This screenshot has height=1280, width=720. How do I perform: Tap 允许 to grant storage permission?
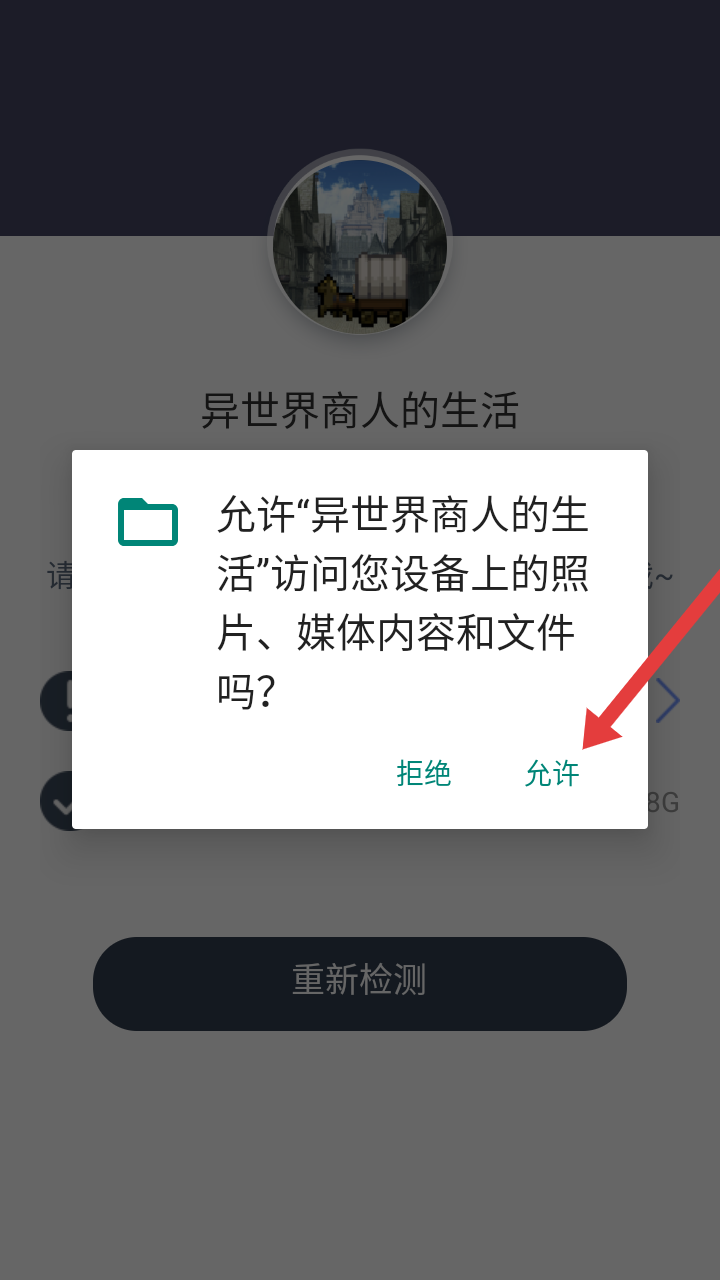tap(552, 773)
